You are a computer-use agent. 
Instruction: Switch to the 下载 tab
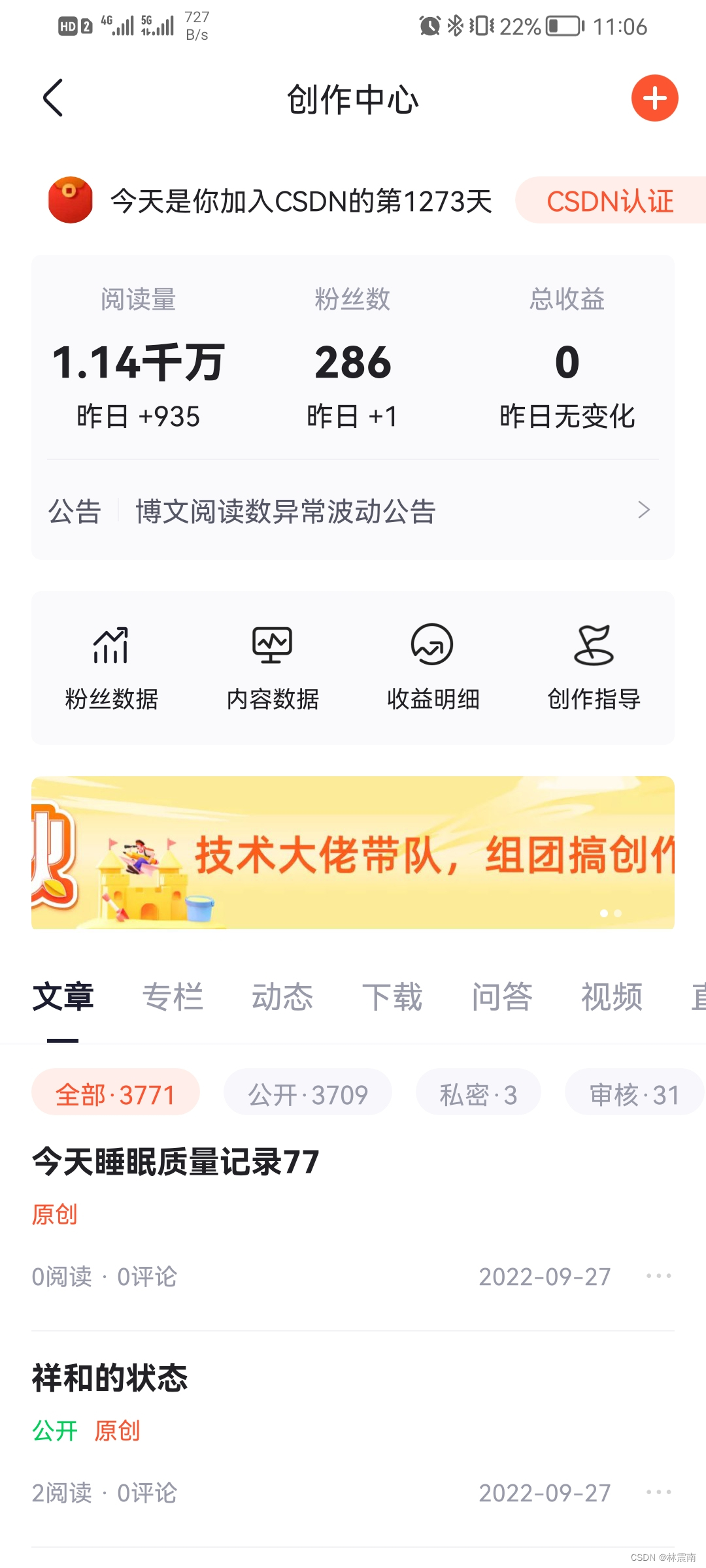tap(392, 997)
